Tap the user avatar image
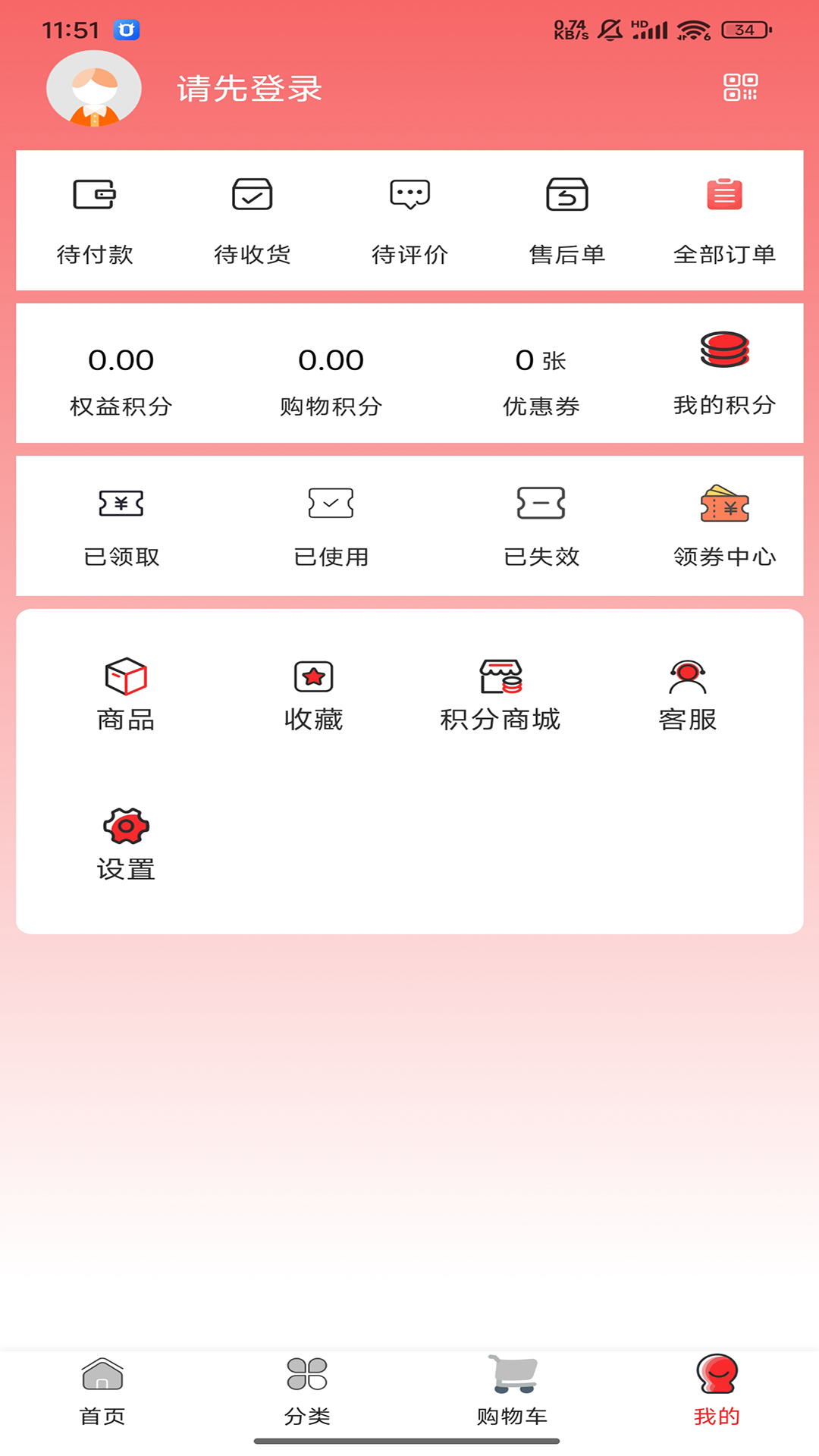819x1456 pixels. [x=93, y=88]
